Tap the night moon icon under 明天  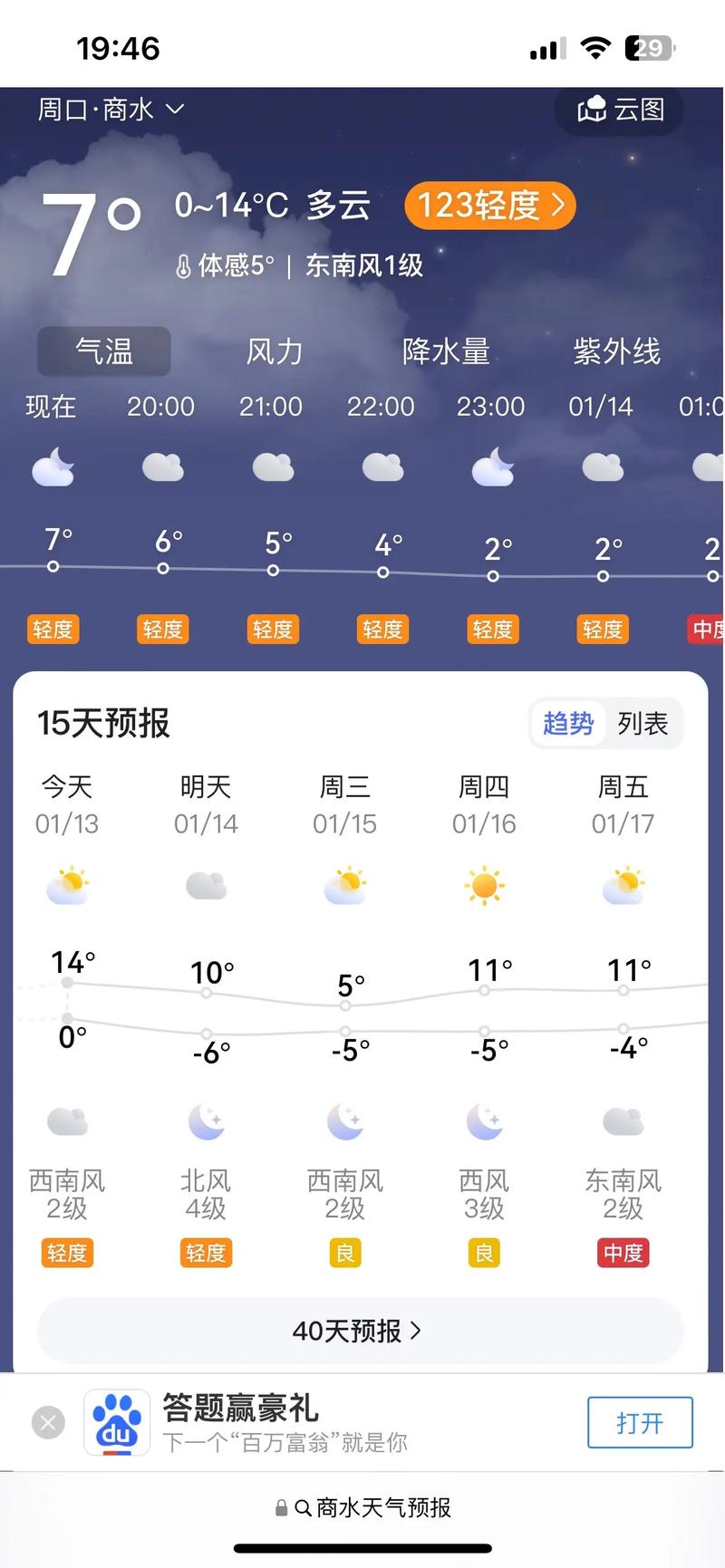(206, 1121)
